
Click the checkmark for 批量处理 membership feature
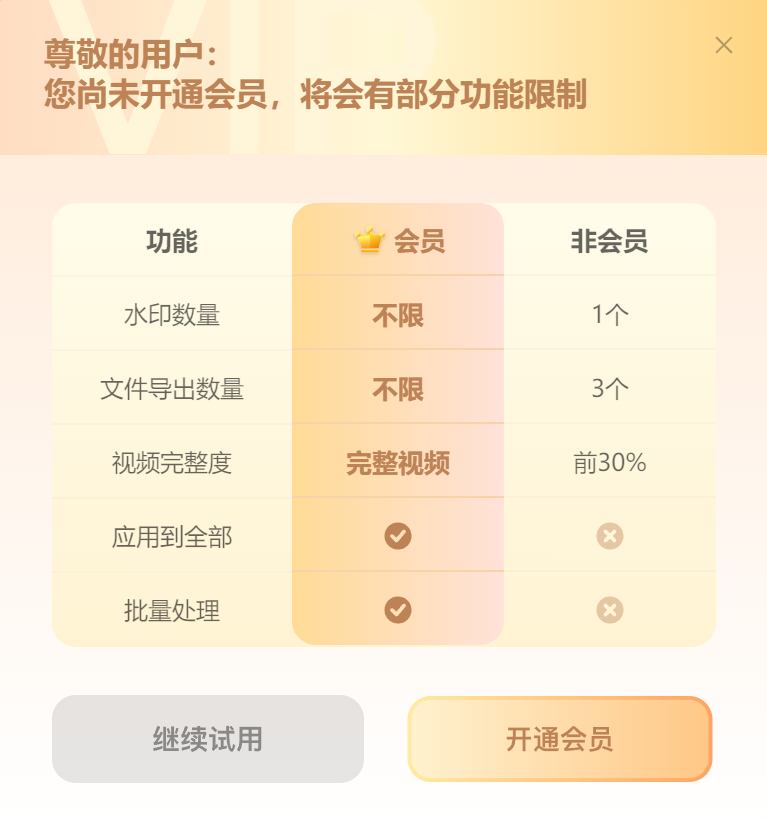click(397, 611)
